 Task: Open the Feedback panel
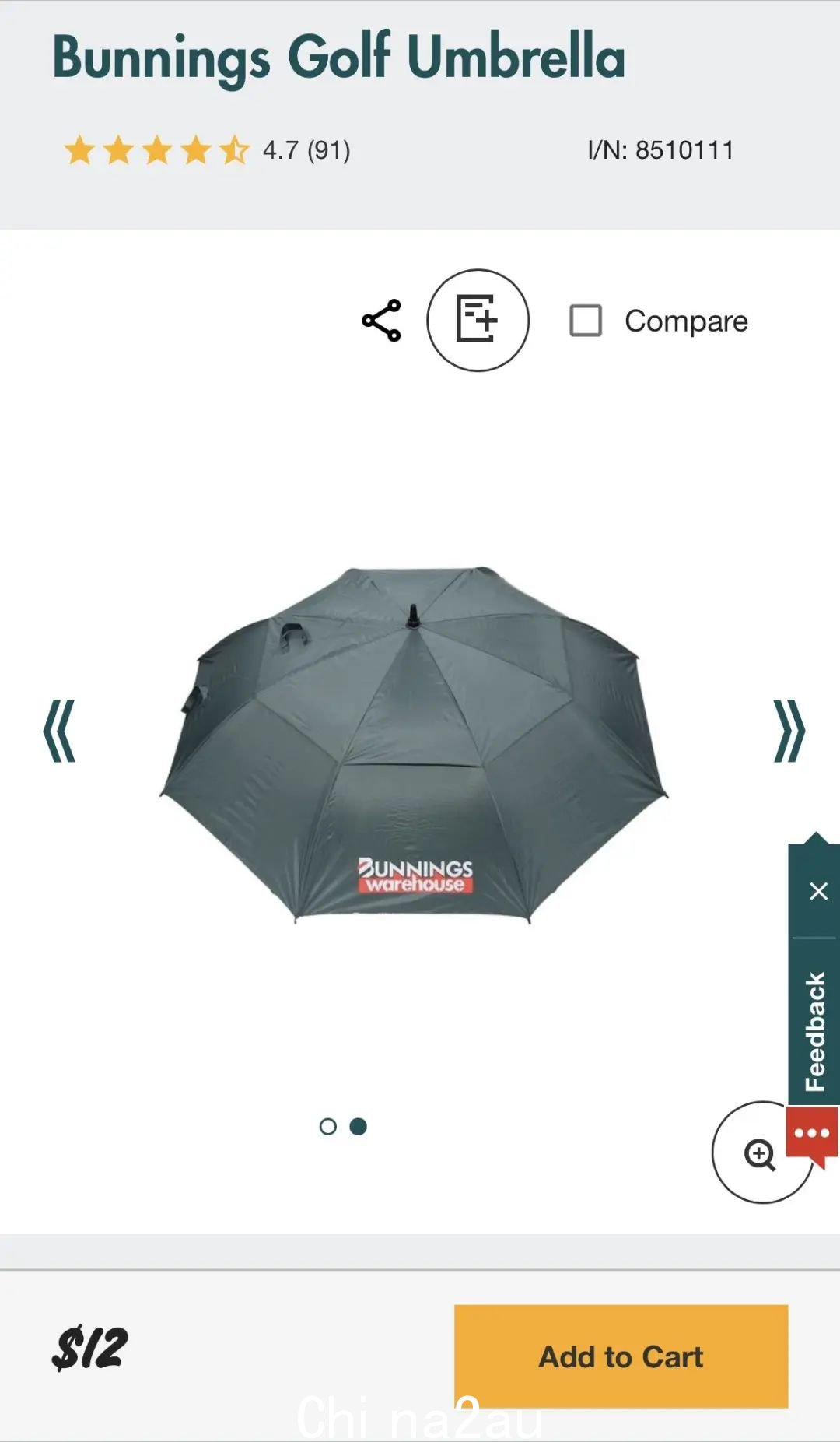pyautogui.click(x=814, y=1030)
